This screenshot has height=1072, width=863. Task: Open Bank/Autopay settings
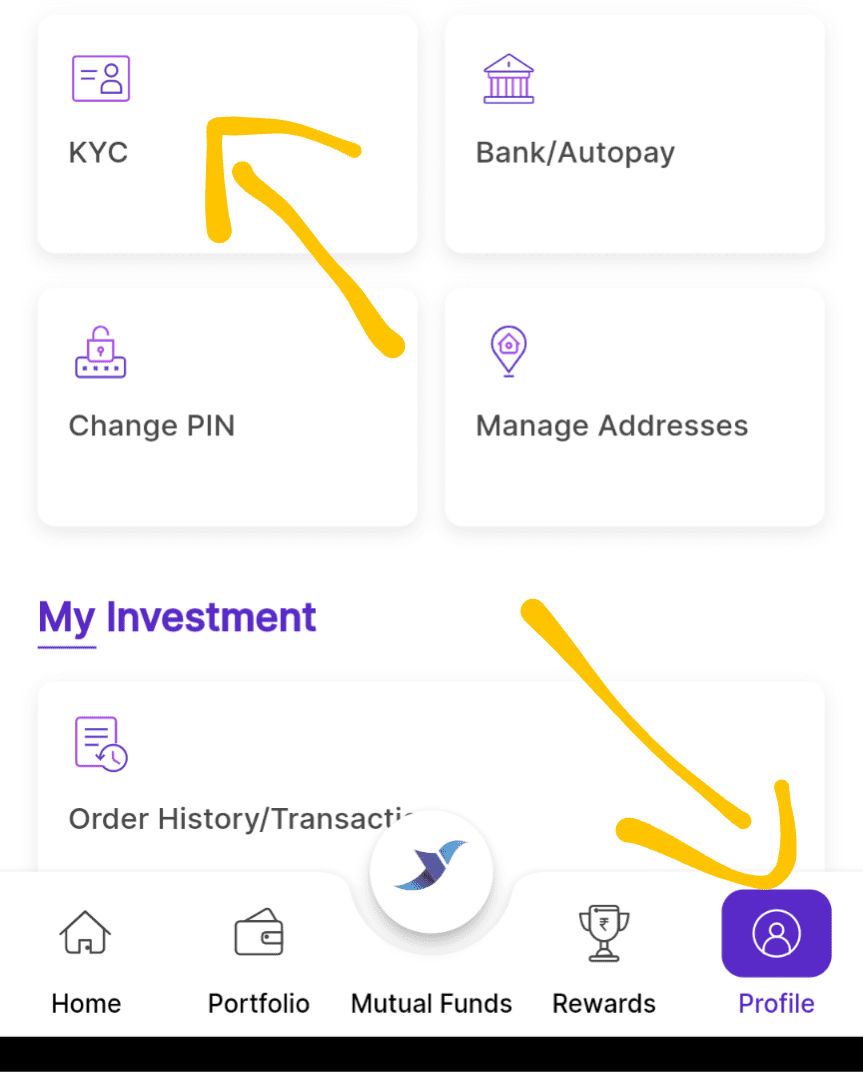[634, 133]
